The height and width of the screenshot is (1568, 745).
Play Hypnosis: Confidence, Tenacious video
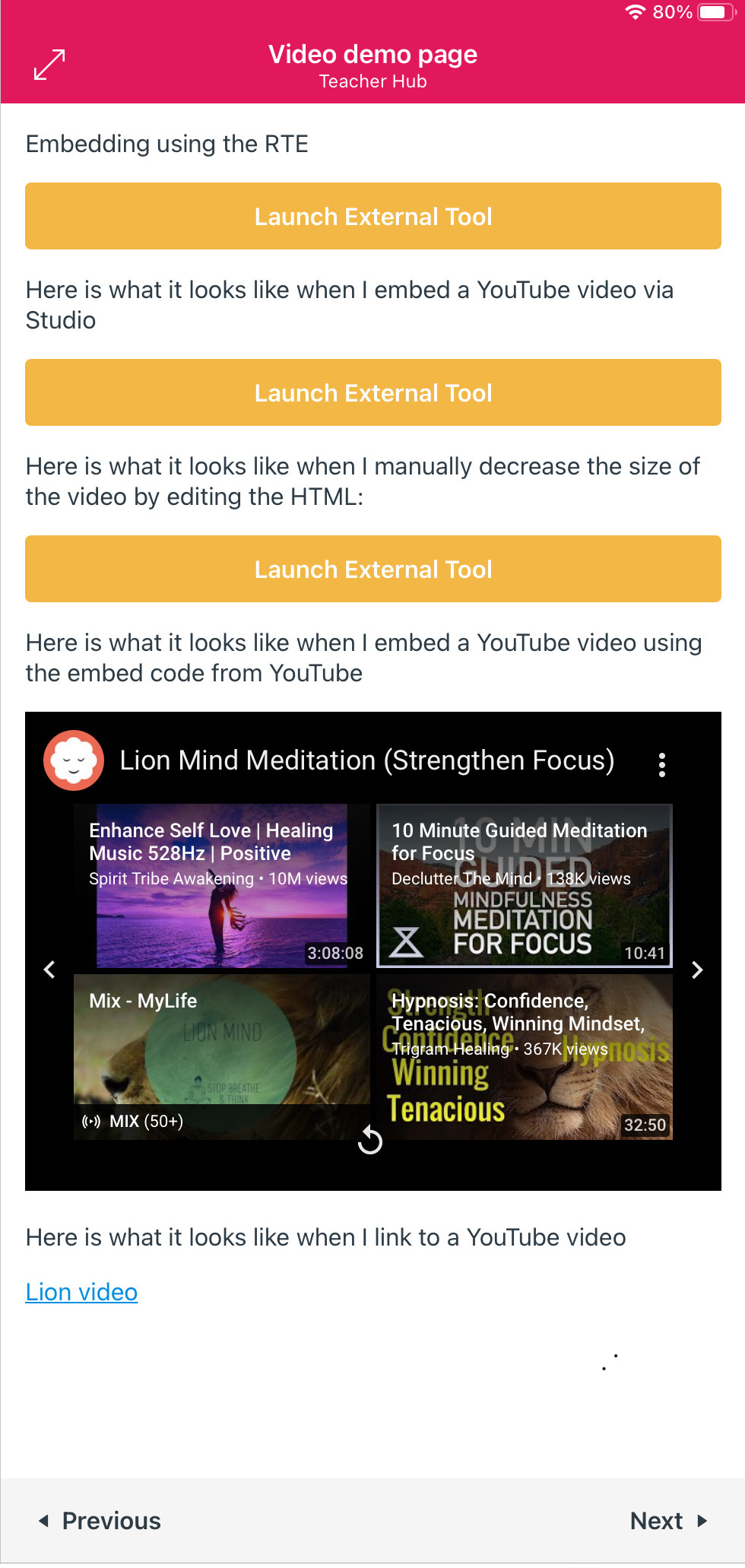525,1057
